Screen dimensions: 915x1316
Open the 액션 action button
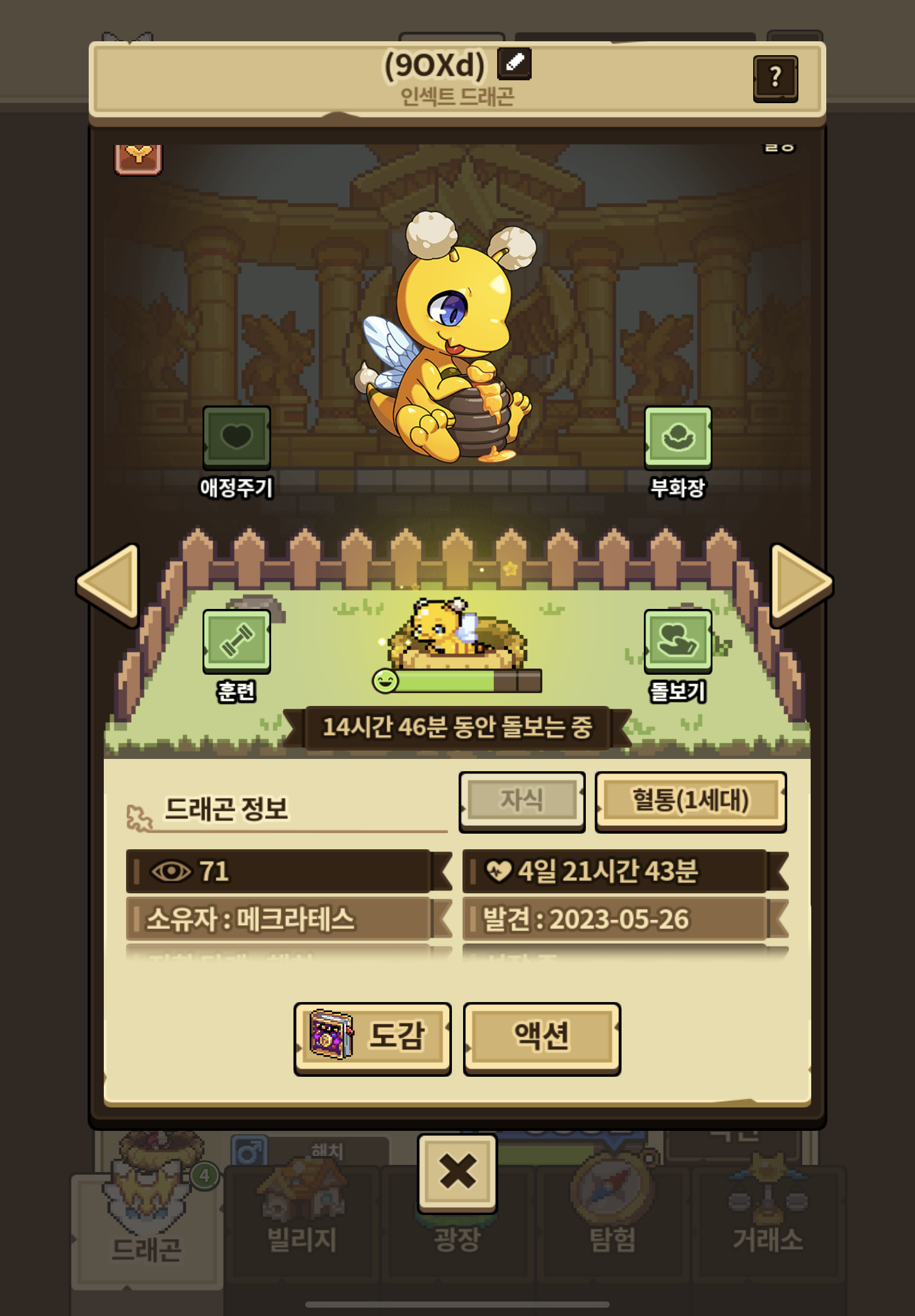(x=542, y=1037)
